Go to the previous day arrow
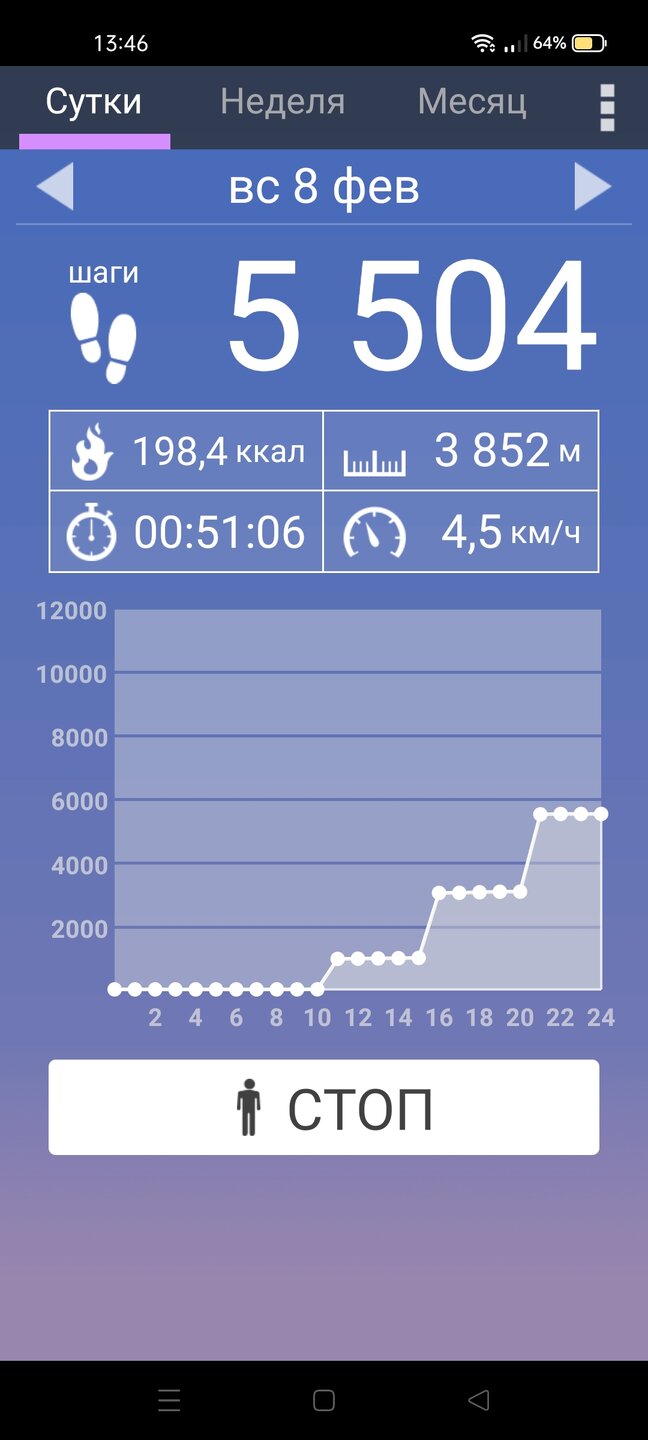The image size is (648, 1440). tap(55, 187)
